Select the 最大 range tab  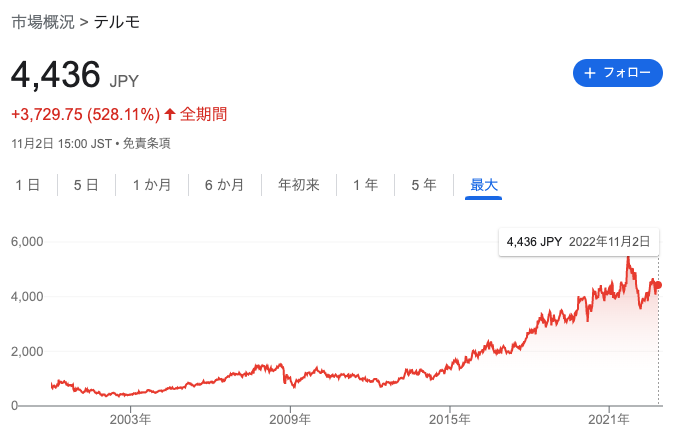pos(484,184)
